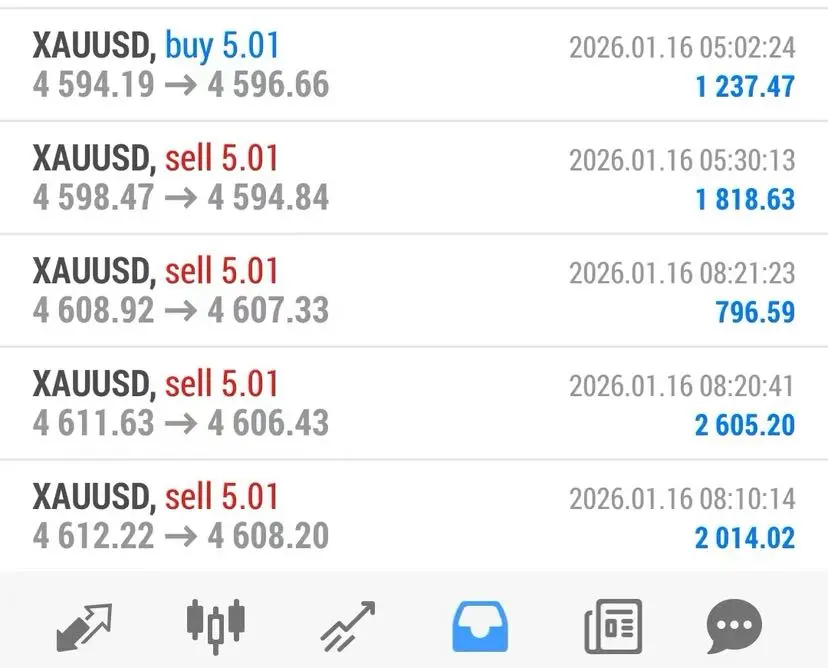Expand the sell trade with profit 2 605.20
828x668 pixels.
(x=414, y=404)
